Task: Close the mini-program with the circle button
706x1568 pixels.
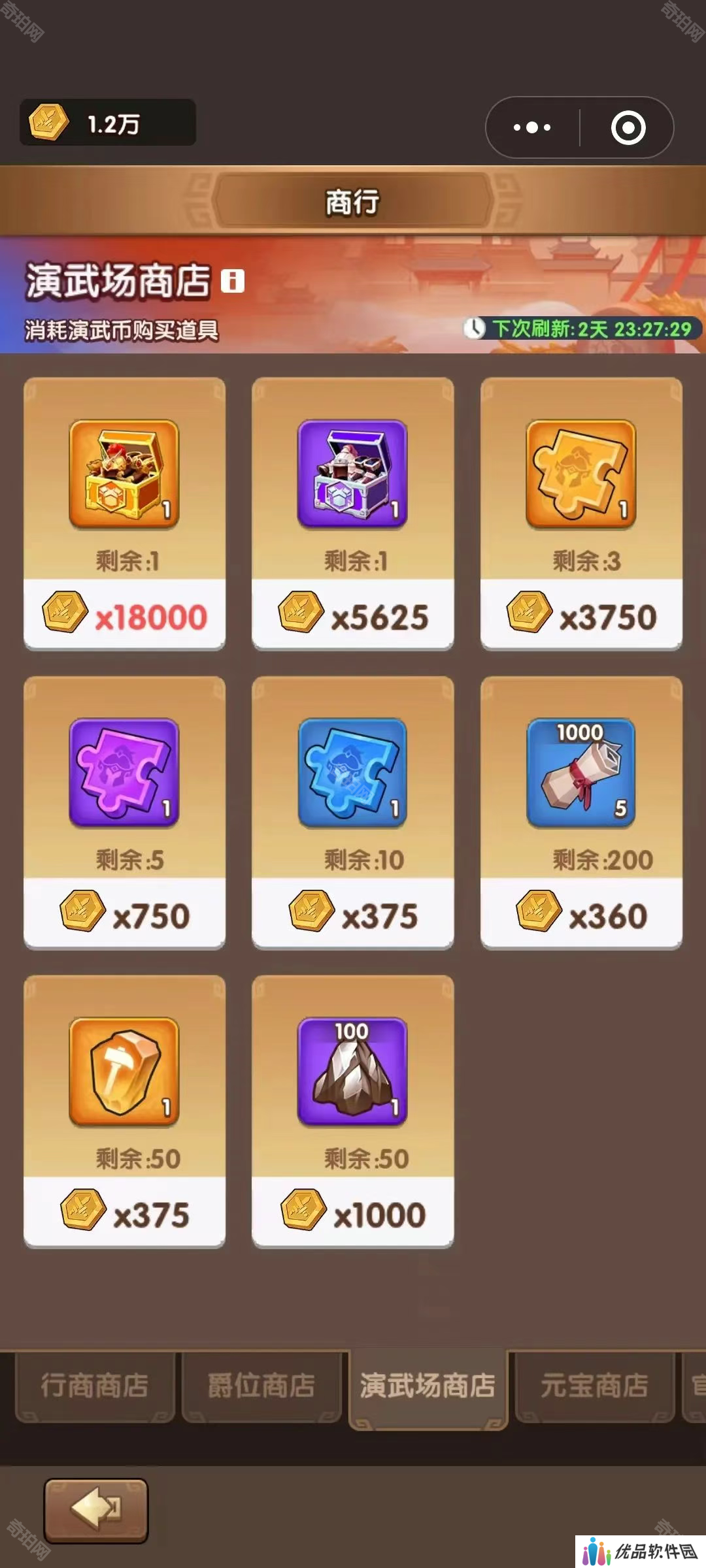Action: click(628, 127)
